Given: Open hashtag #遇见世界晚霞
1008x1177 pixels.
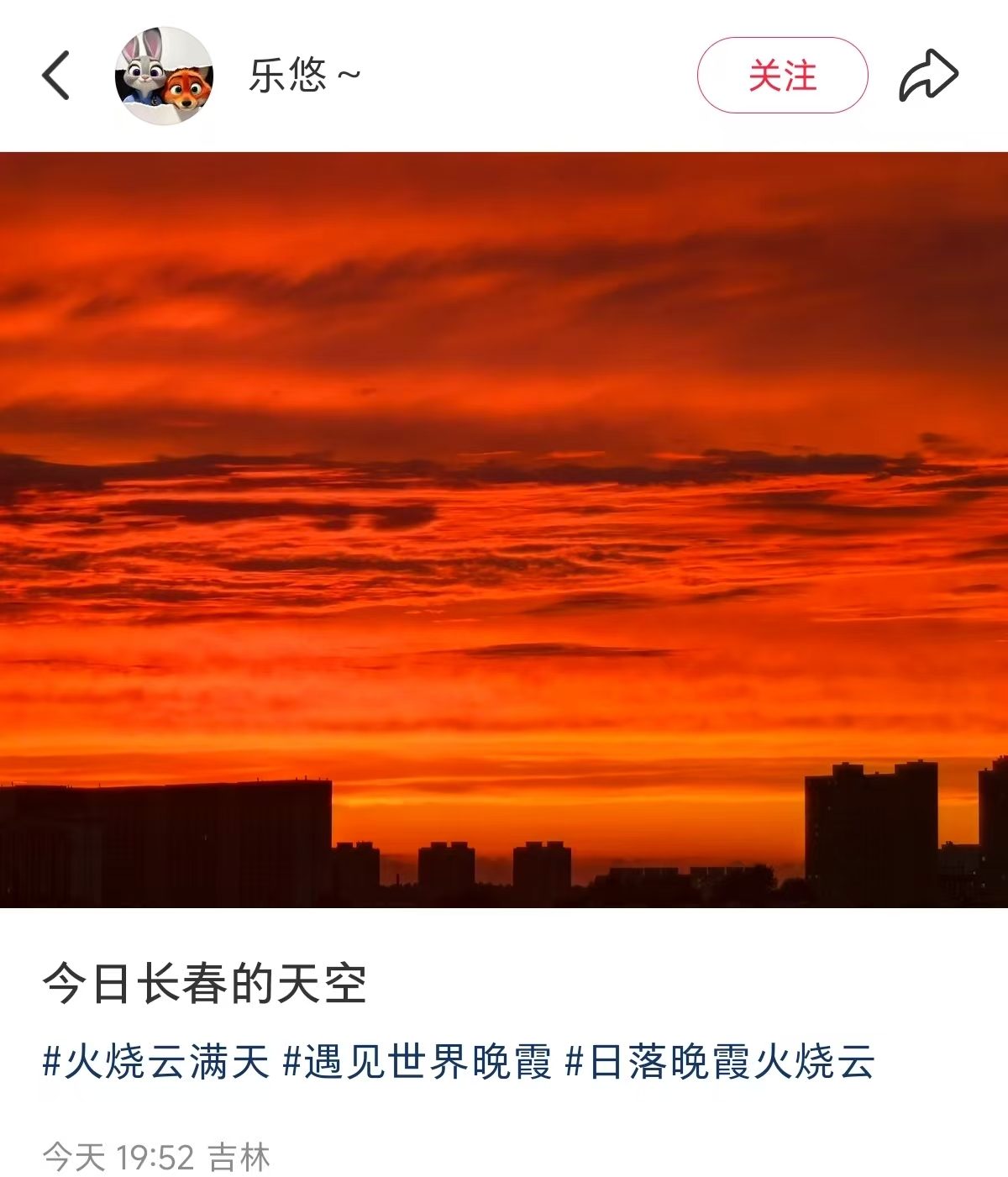Looking at the screenshot, I should click(x=417, y=1062).
